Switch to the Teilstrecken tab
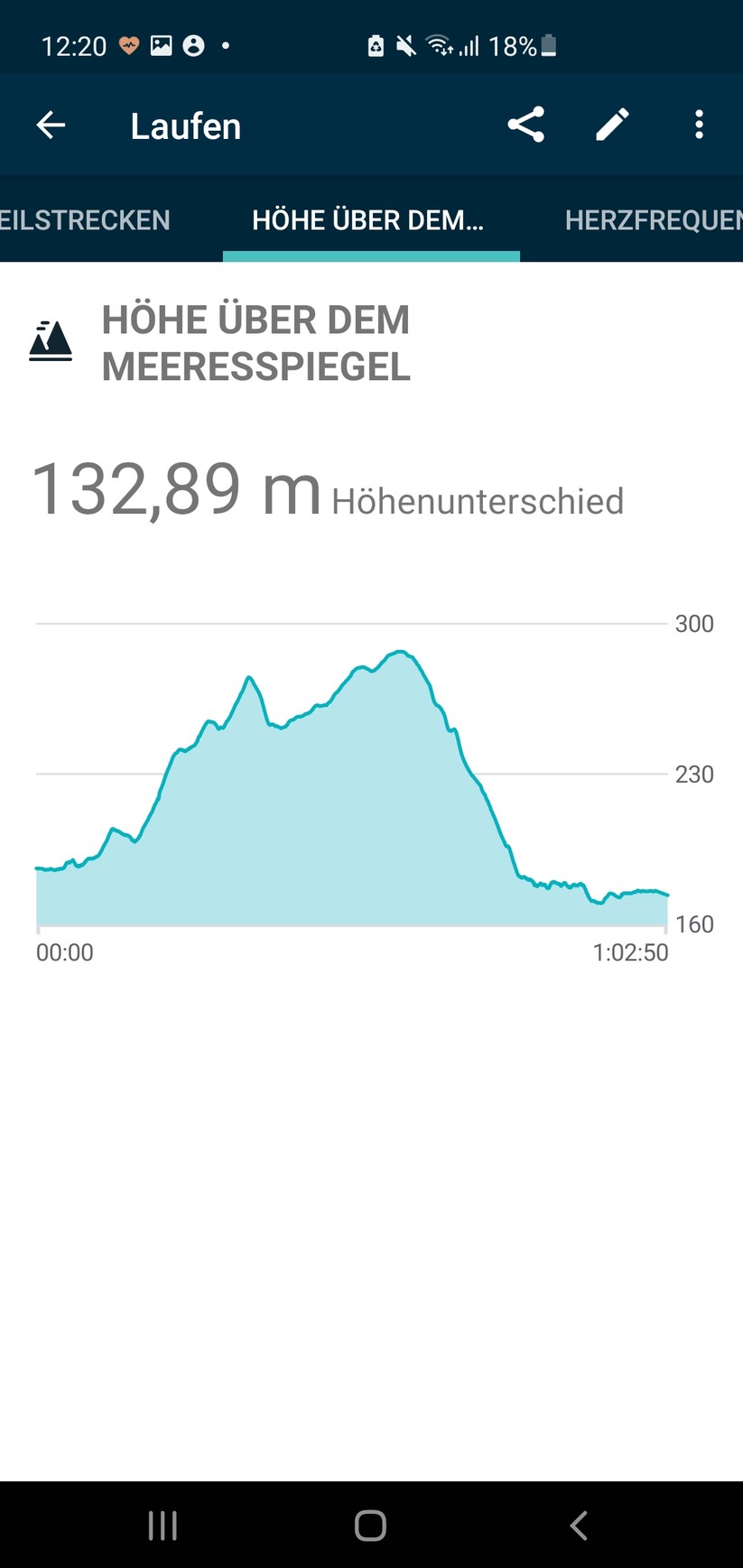The height and width of the screenshot is (1568, 743). coord(85,220)
